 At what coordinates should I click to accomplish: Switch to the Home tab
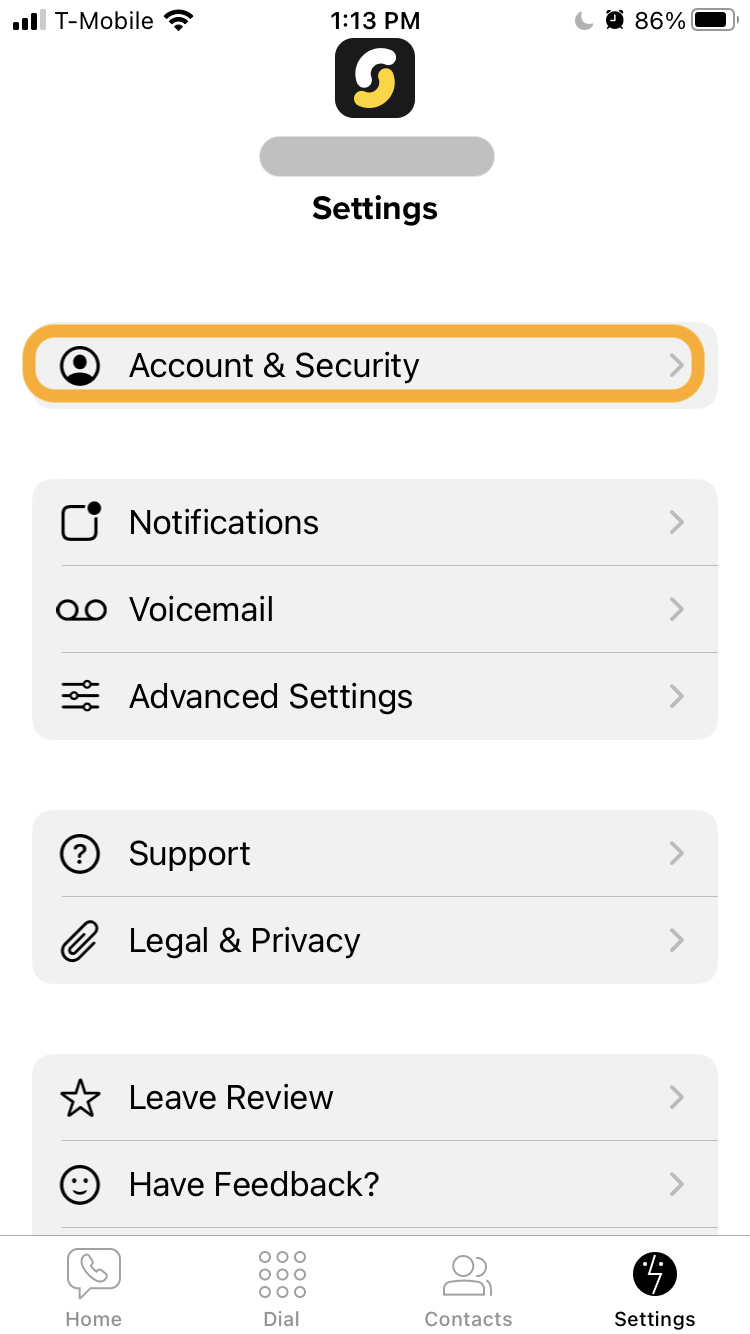click(94, 1288)
